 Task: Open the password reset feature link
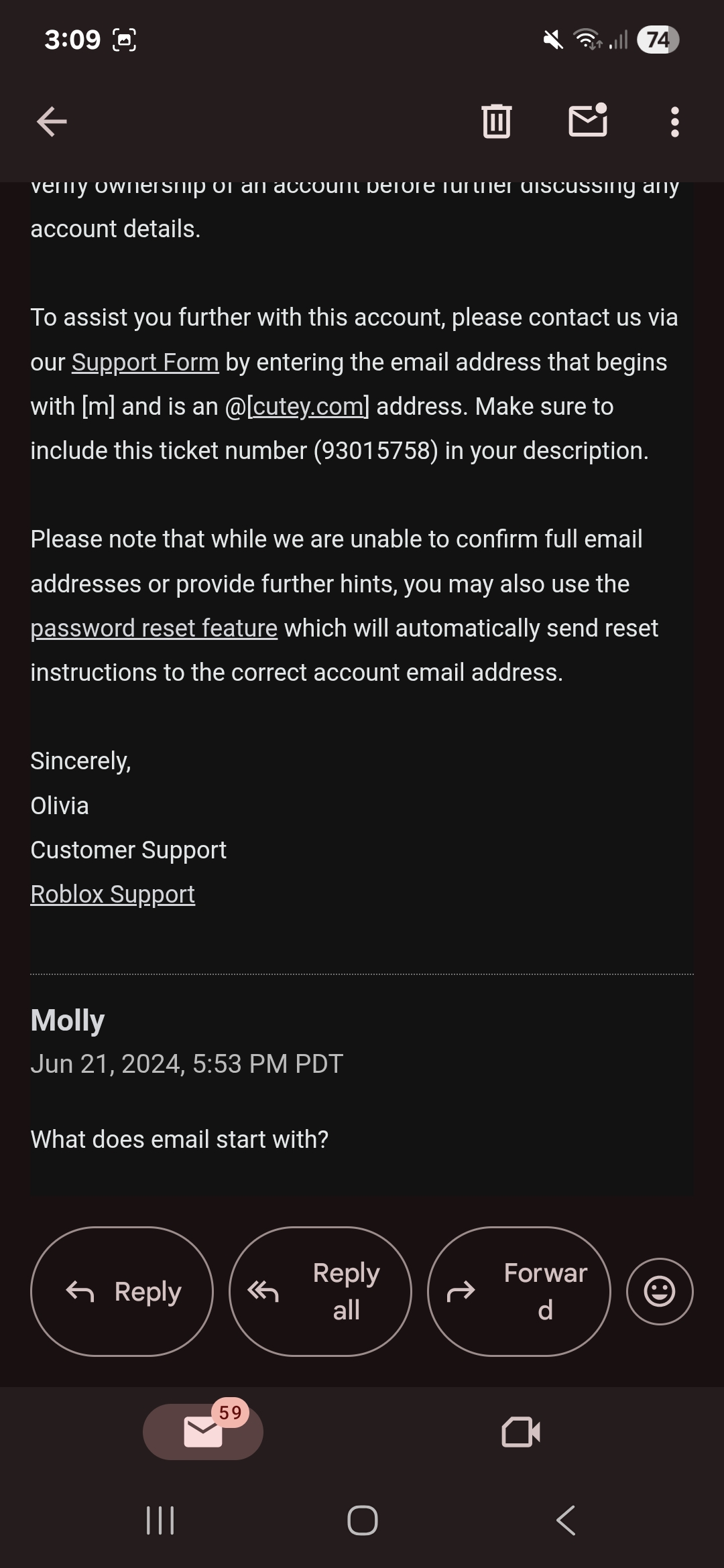[154, 628]
